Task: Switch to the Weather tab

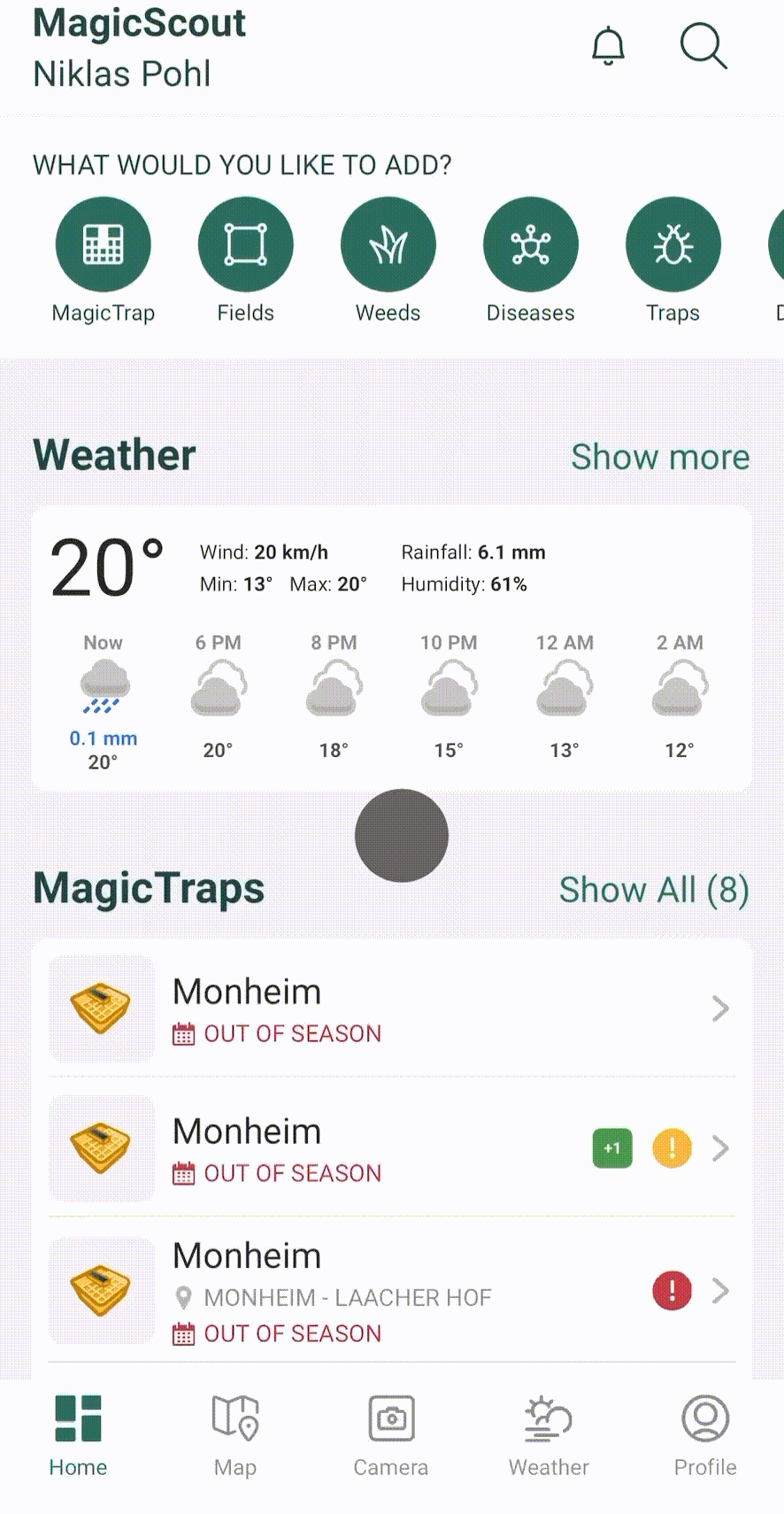Action: [x=549, y=1434]
